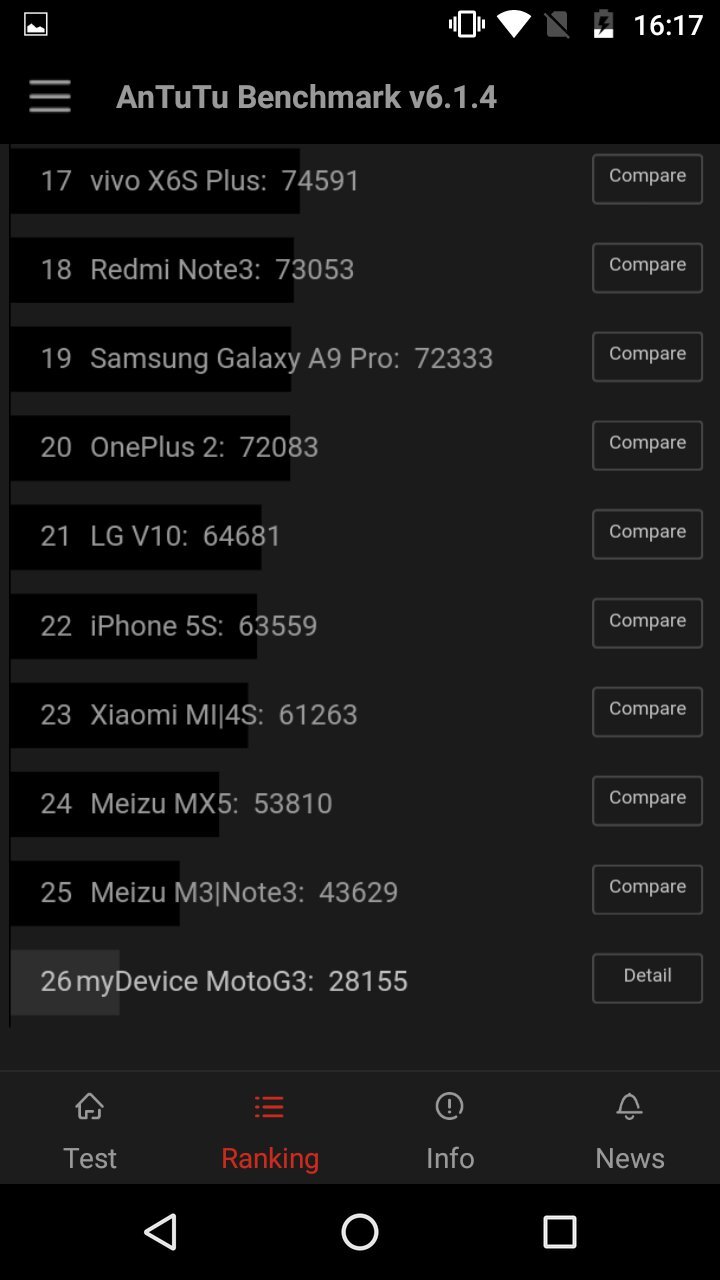Screen dimensions: 720x1280
Task: Compare with LG V10
Action: coord(647,534)
